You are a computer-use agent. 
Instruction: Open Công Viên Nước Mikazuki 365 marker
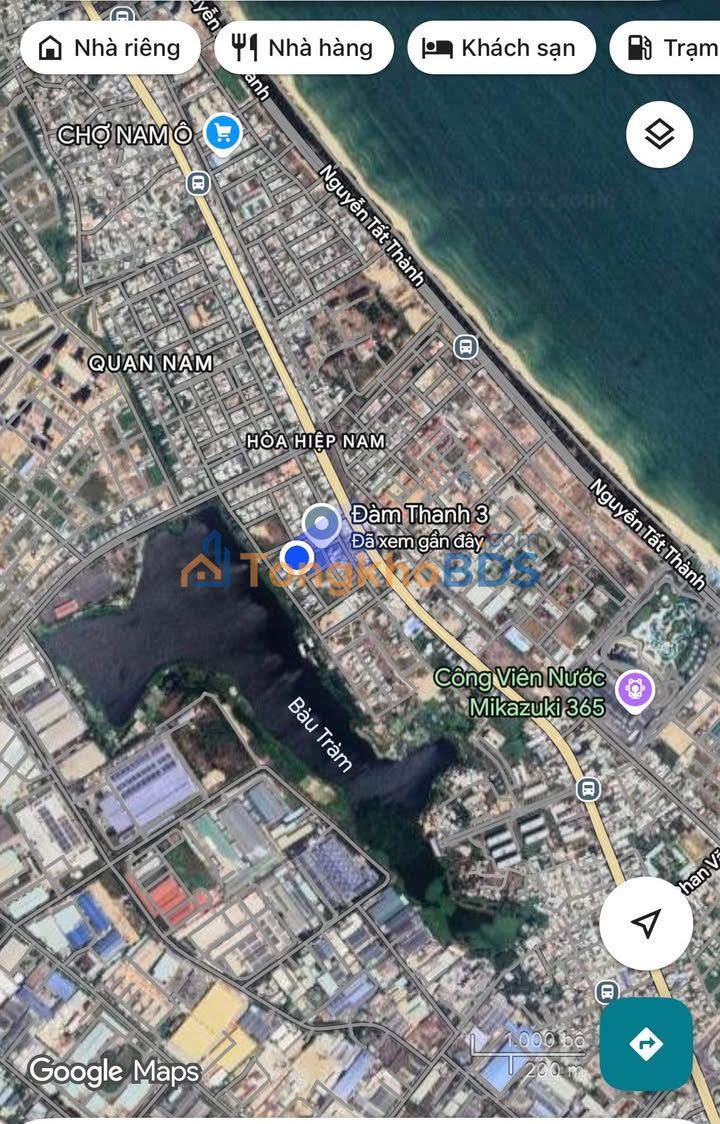(634, 688)
